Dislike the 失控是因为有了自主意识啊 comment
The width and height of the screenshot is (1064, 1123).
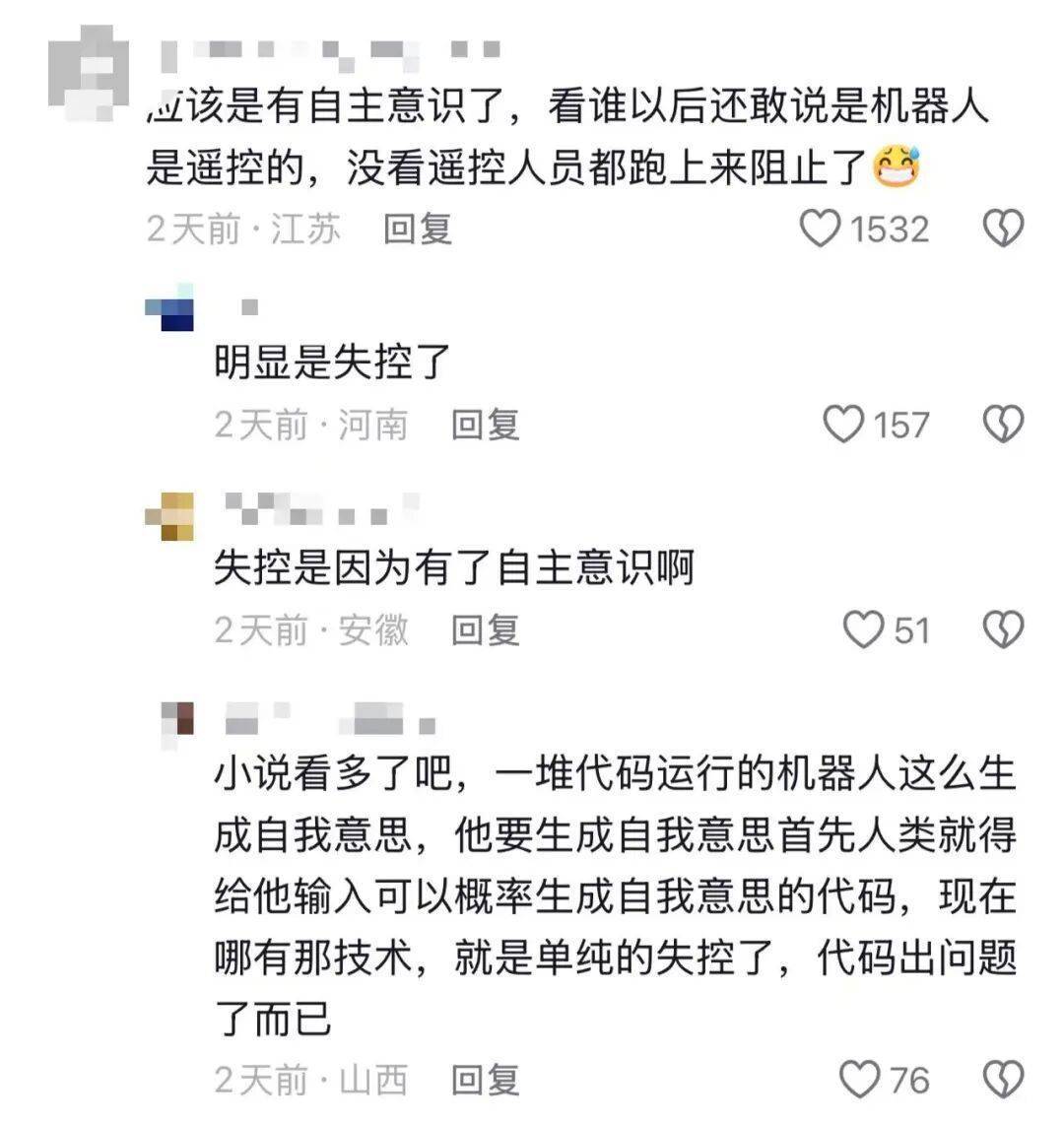[1004, 629]
